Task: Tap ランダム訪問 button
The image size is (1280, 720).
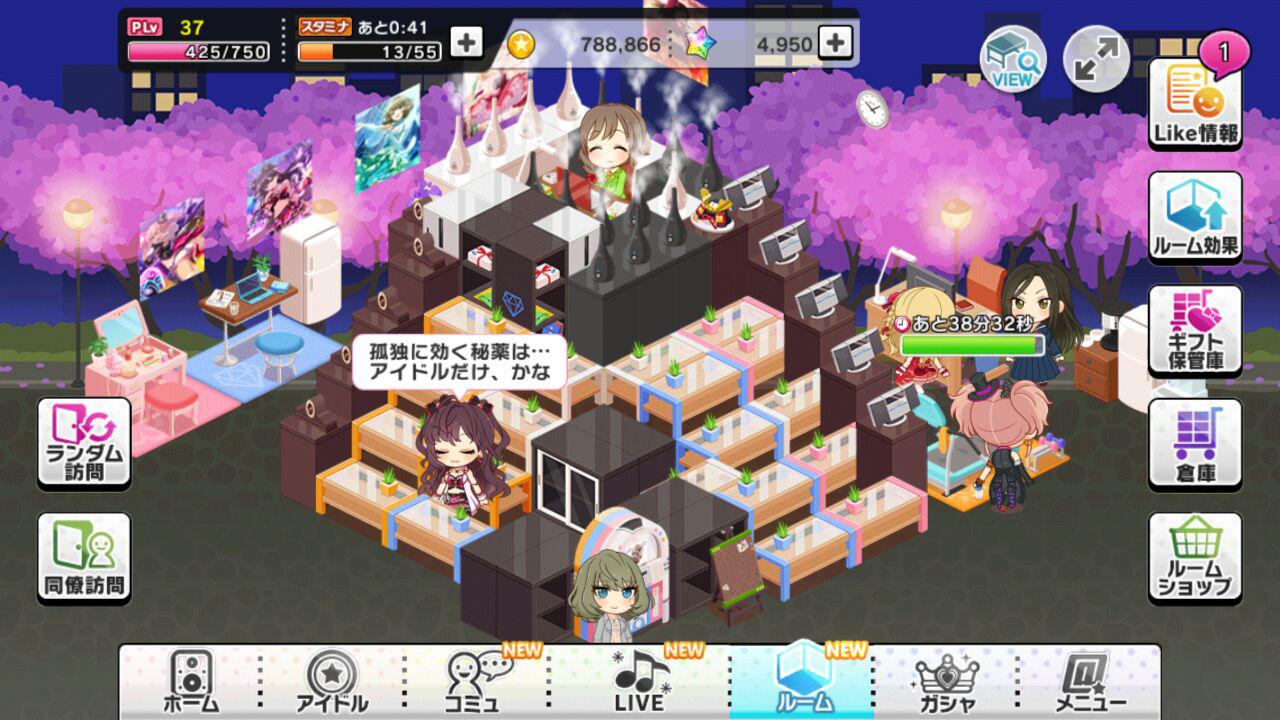Action: click(84, 444)
